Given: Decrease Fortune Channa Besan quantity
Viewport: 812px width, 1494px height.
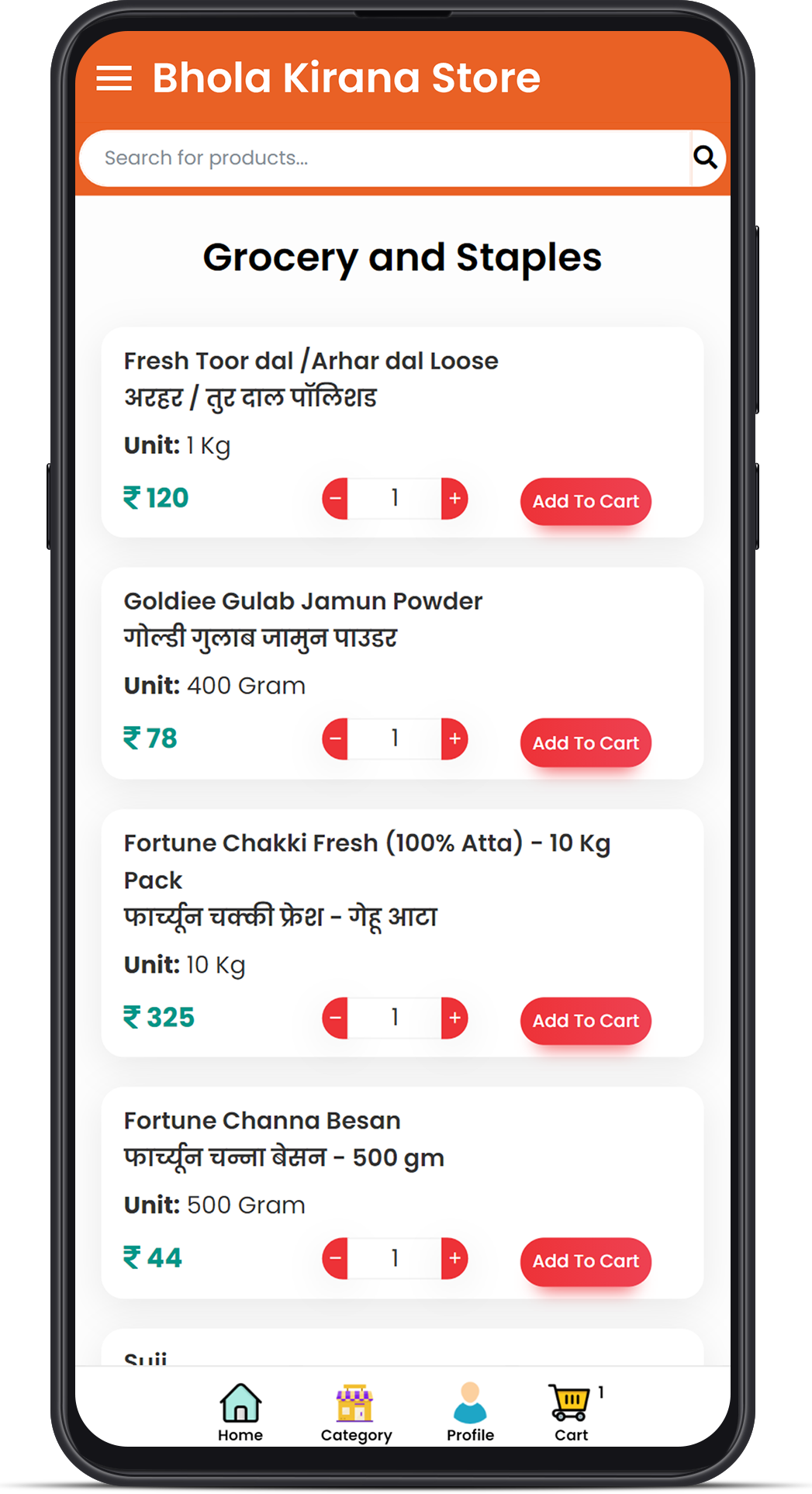Looking at the screenshot, I should click(336, 1258).
